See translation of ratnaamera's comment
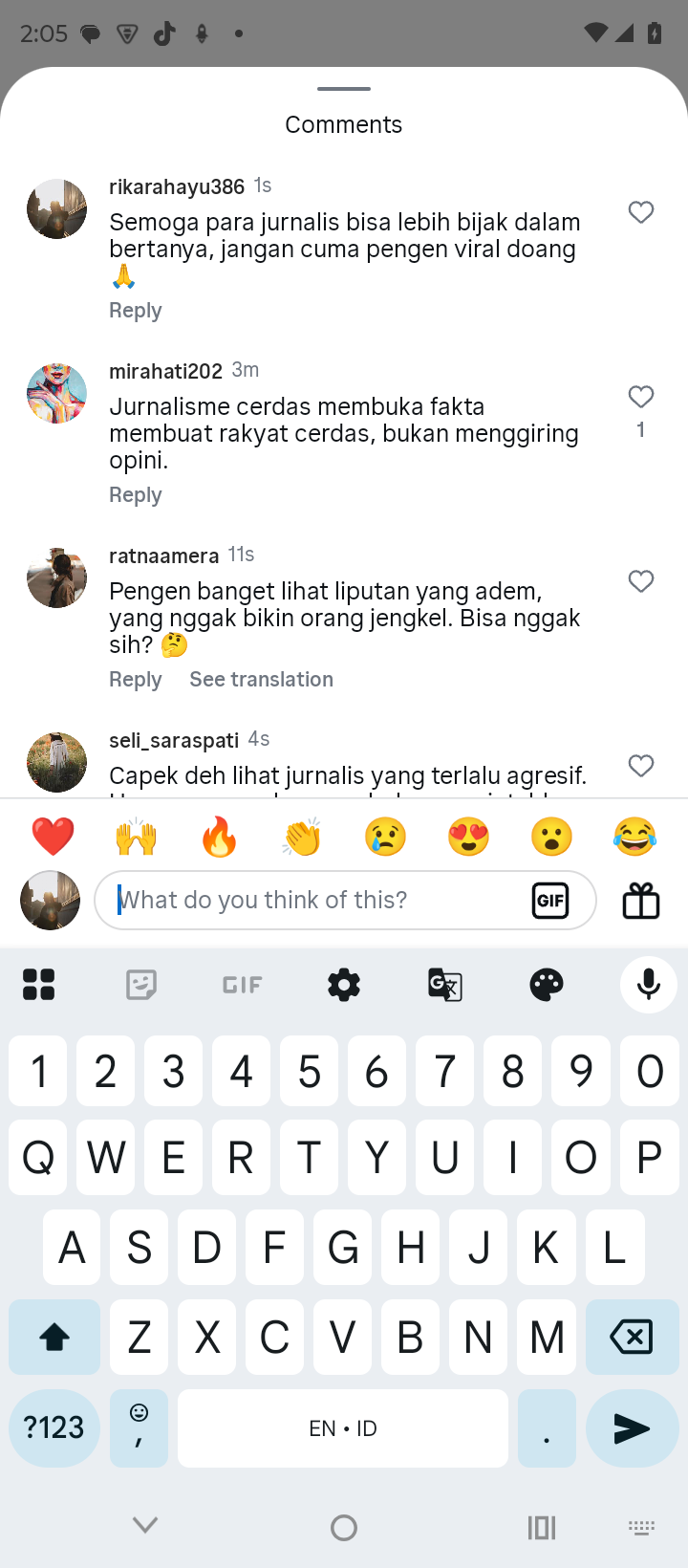688x1568 pixels. [x=261, y=680]
